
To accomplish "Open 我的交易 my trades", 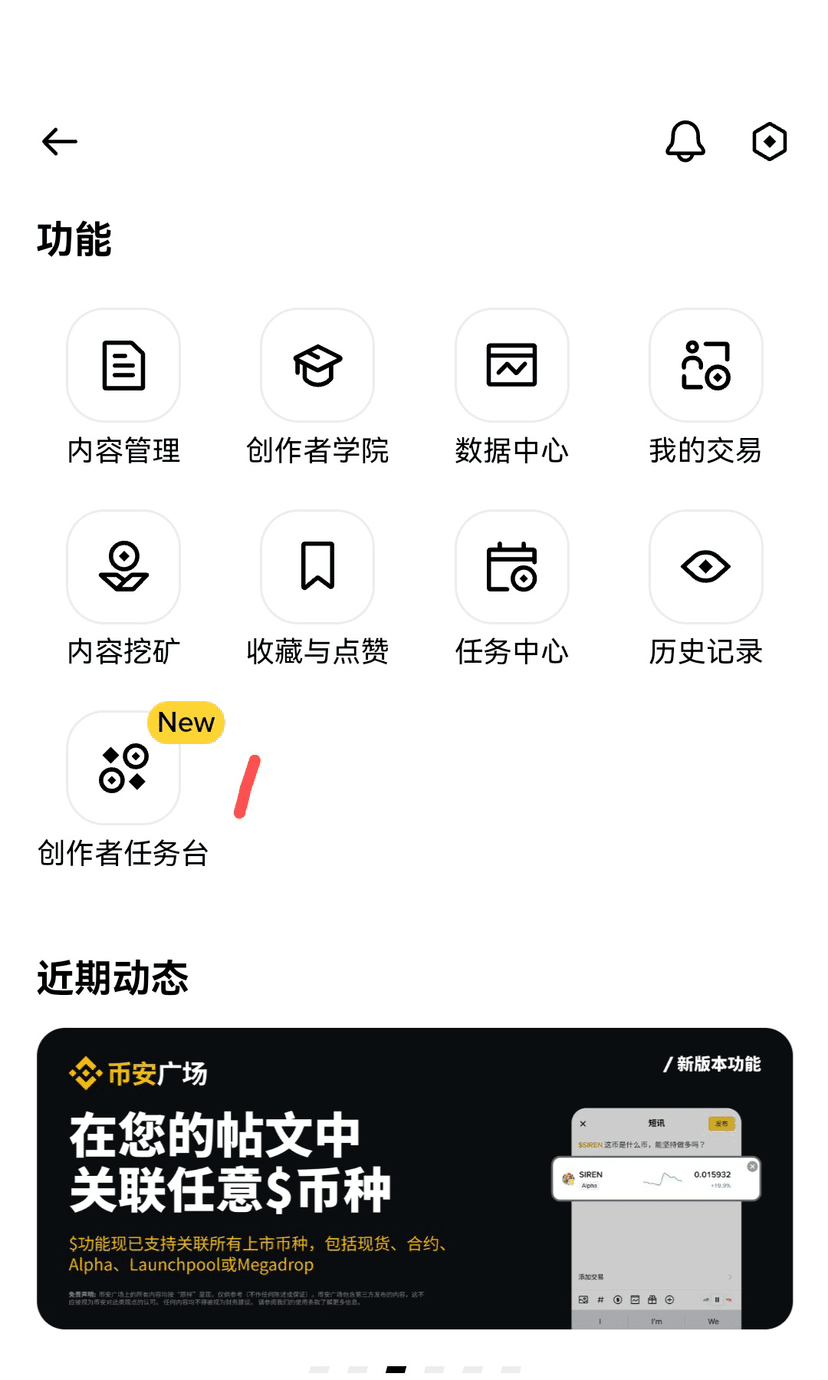I will point(705,366).
